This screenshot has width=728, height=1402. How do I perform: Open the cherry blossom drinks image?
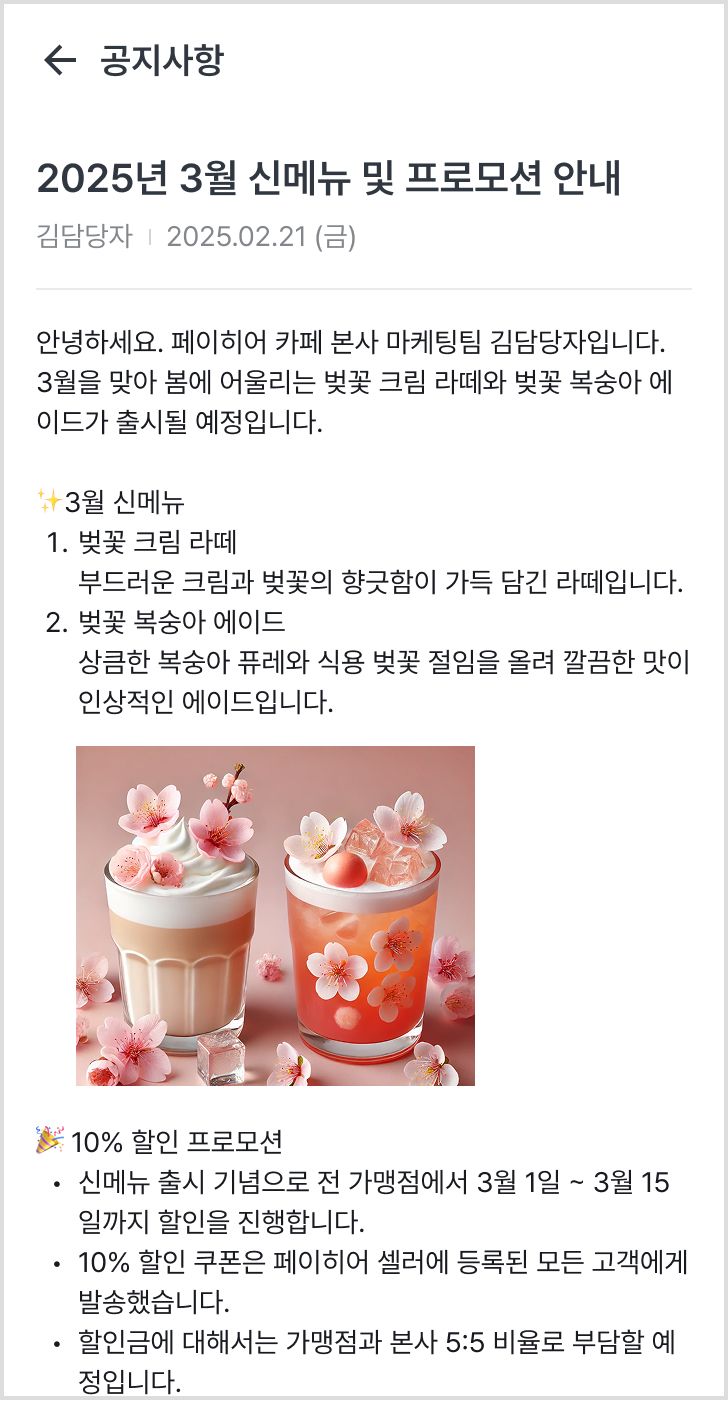click(x=275, y=915)
